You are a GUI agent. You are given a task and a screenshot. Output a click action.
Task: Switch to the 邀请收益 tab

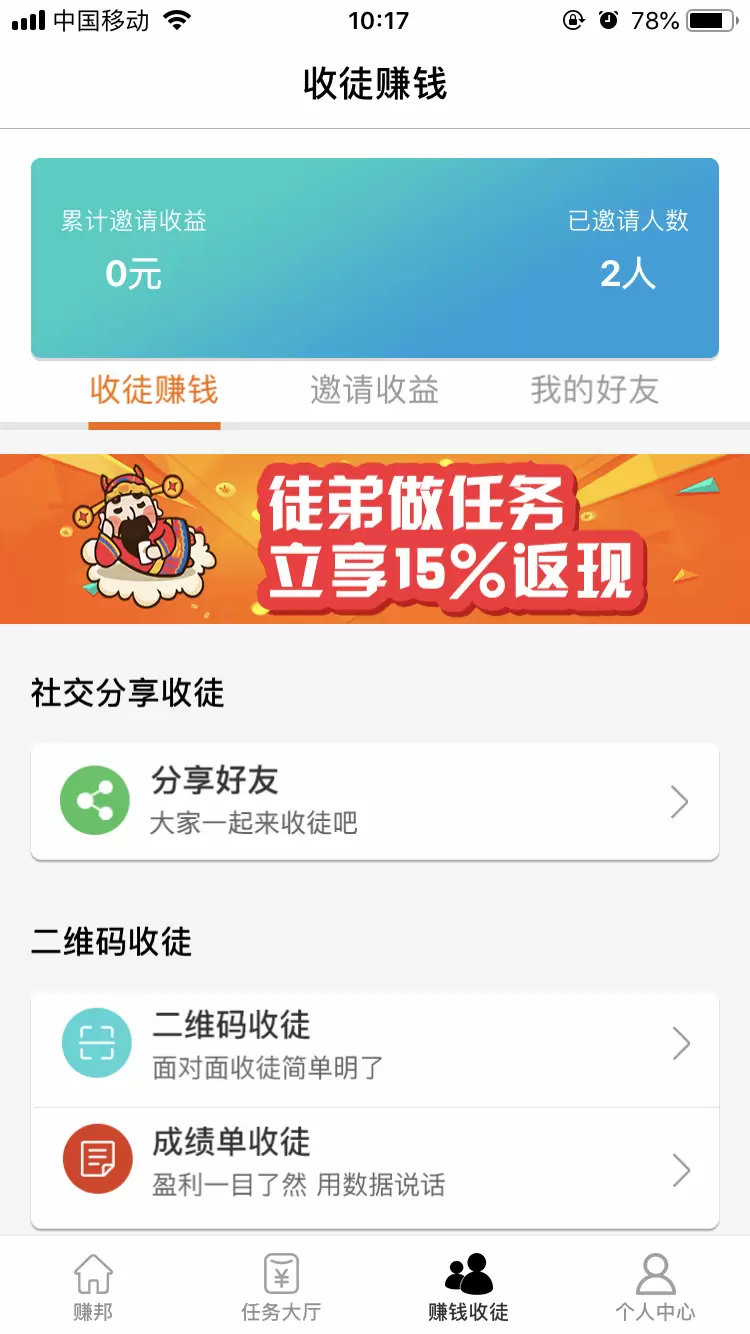click(x=374, y=390)
